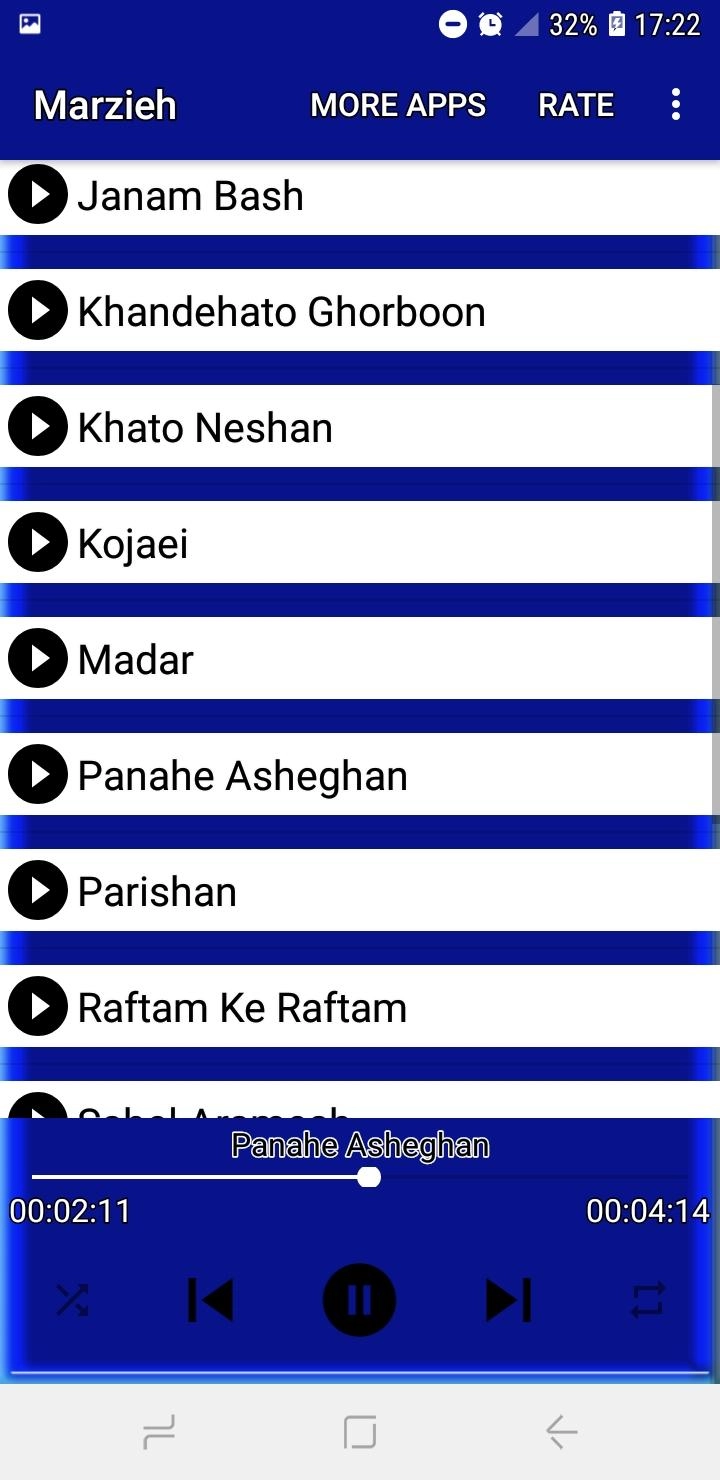Open the three-dot overflow menu
The image size is (720, 1480).
pyautogui.click(x=676, y=105)
